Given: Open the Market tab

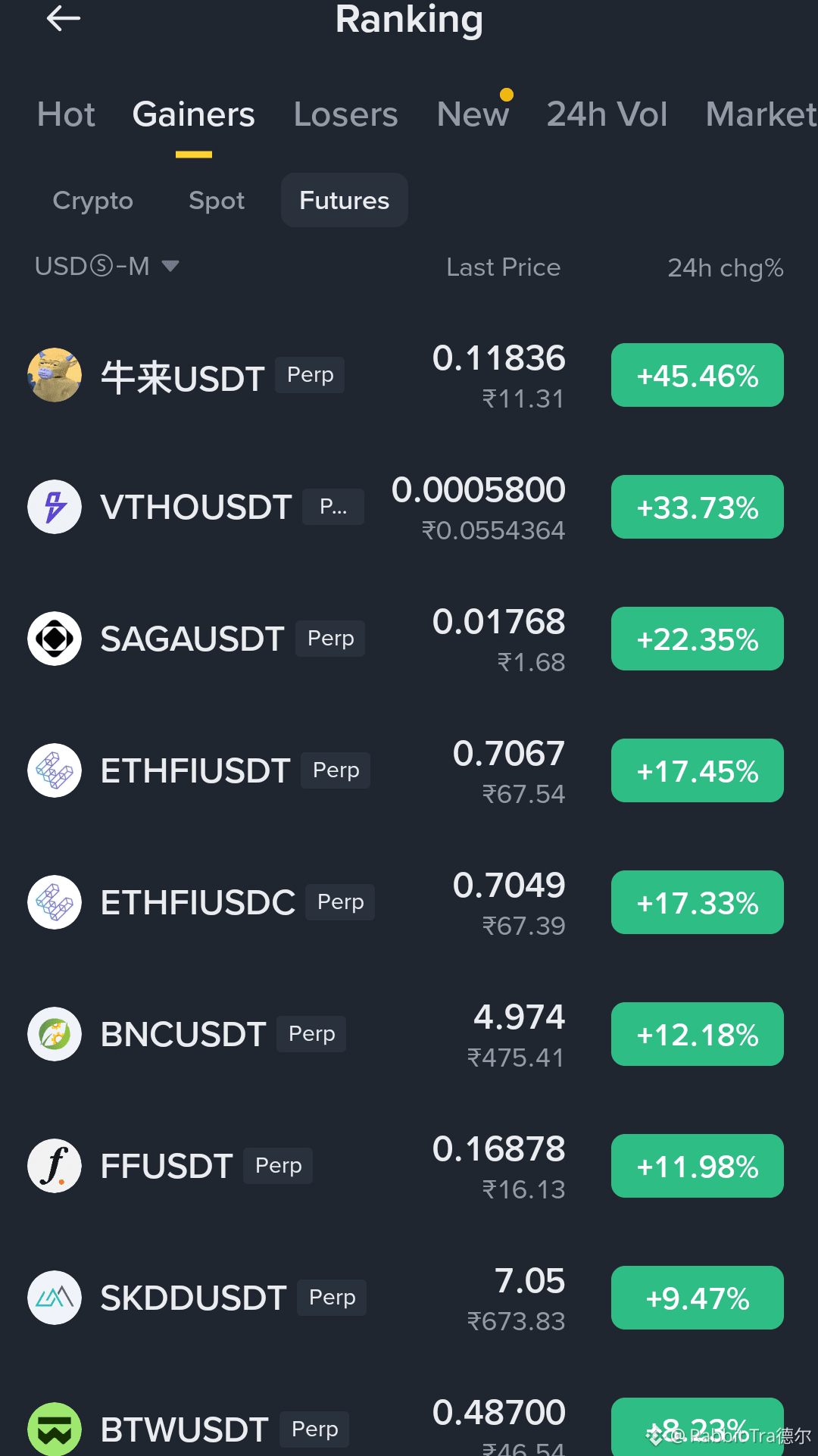Looking at the screenshot, I should (x=761, y=114).
